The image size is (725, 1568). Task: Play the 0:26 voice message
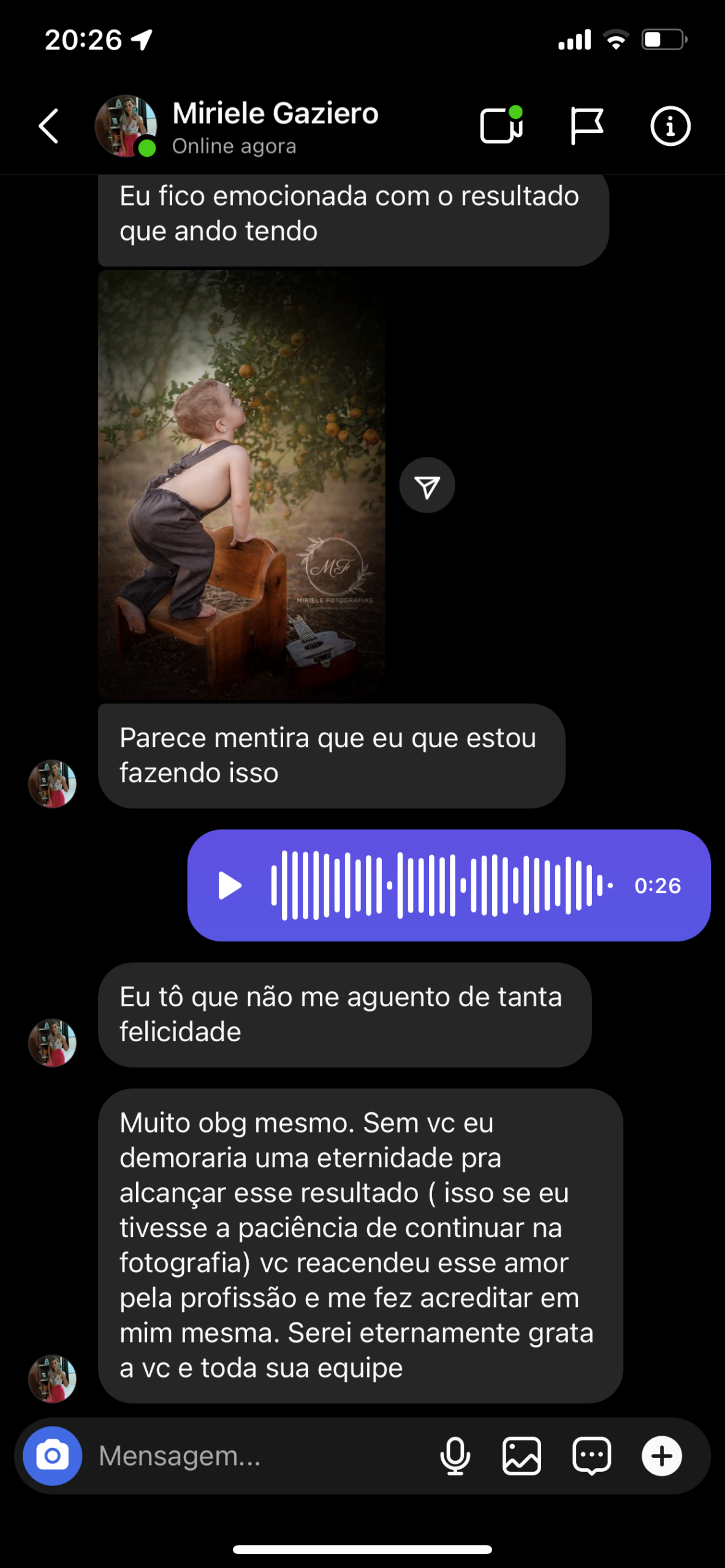(x=230, y=886)
